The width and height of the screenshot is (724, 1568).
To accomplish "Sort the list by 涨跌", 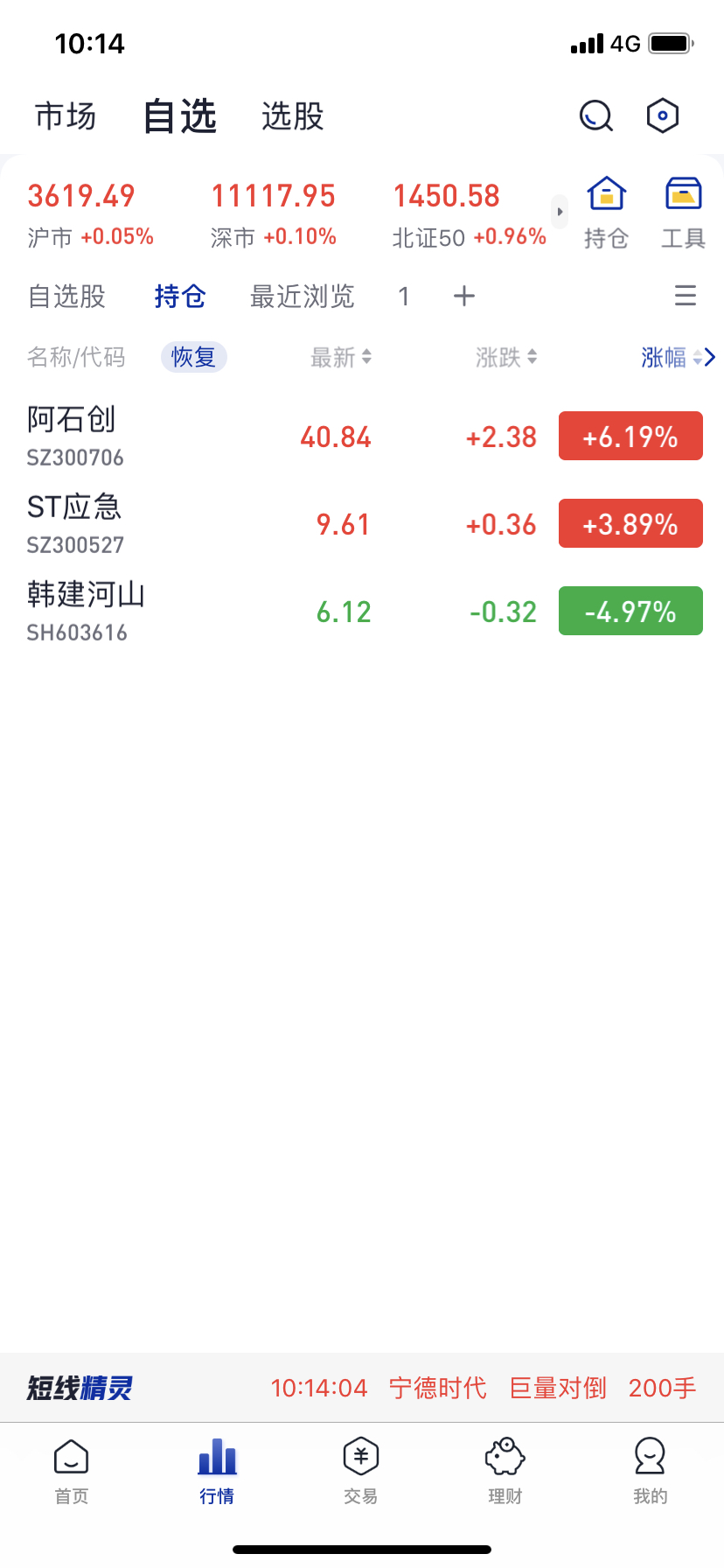I will (x=506, y=357).
